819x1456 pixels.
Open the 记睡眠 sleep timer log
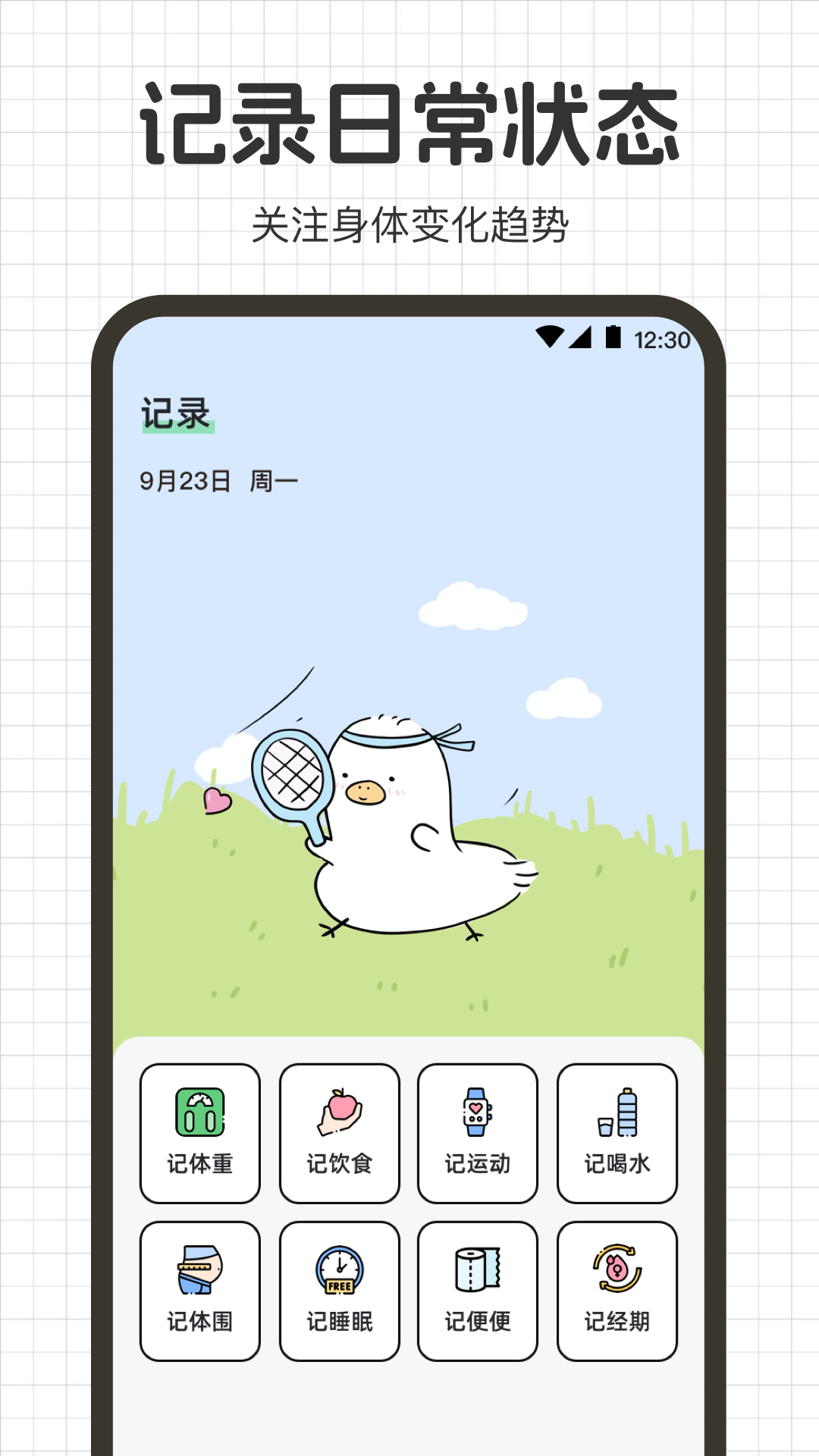338,1288
